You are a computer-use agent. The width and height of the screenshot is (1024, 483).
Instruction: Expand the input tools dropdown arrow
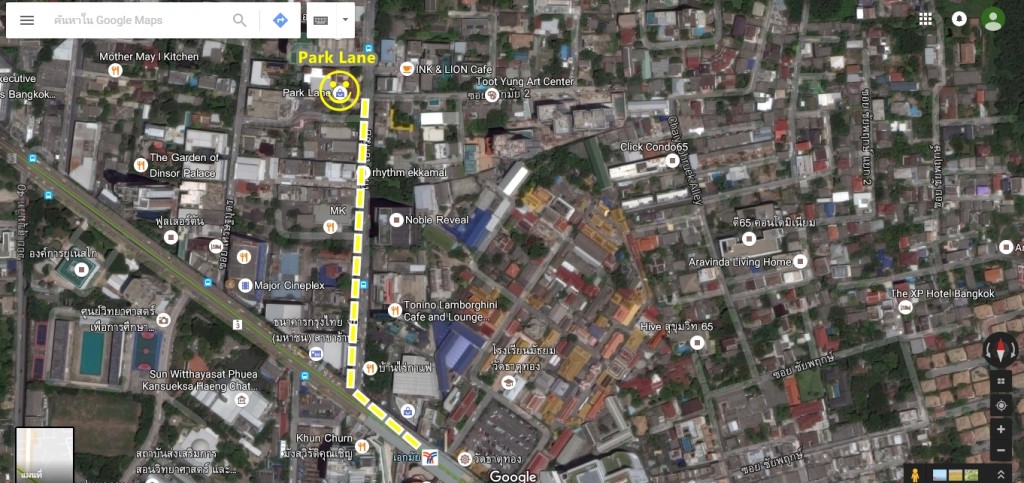coord(345,20)
